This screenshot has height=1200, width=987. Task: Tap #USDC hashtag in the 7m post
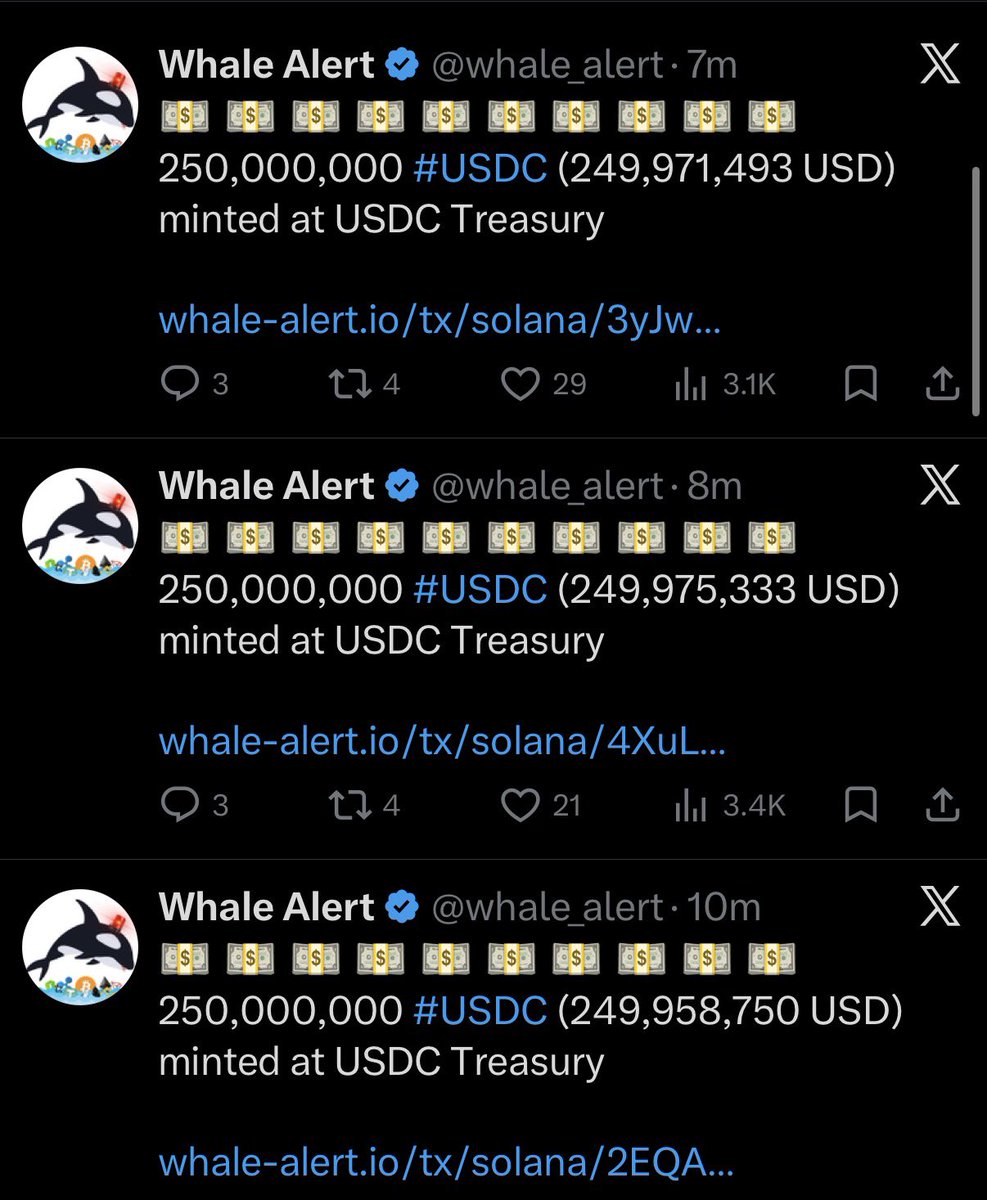pyautogui.click(x=479, y=168)
